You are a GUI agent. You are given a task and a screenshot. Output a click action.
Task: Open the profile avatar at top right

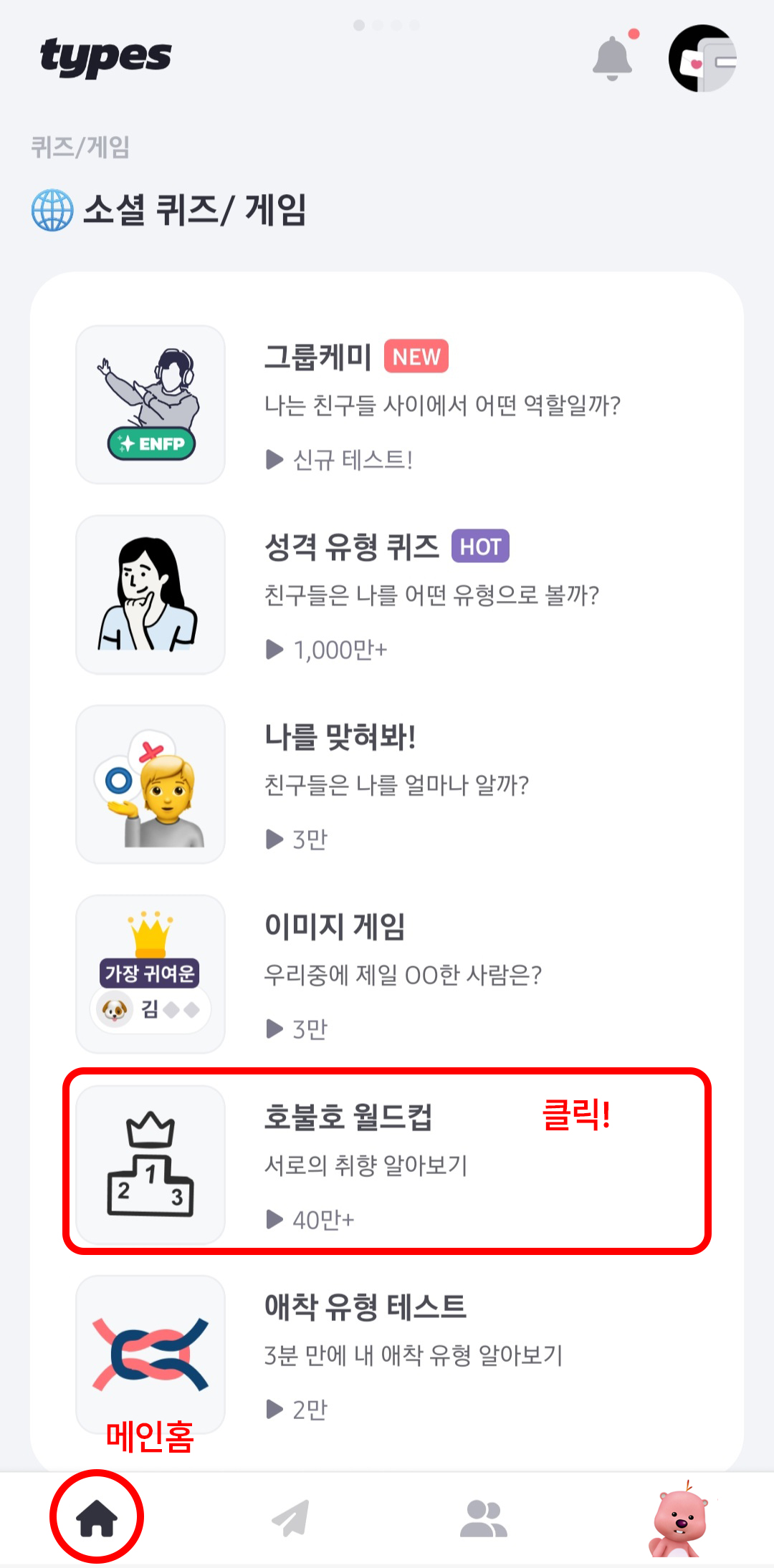click(x=702, y=58)
